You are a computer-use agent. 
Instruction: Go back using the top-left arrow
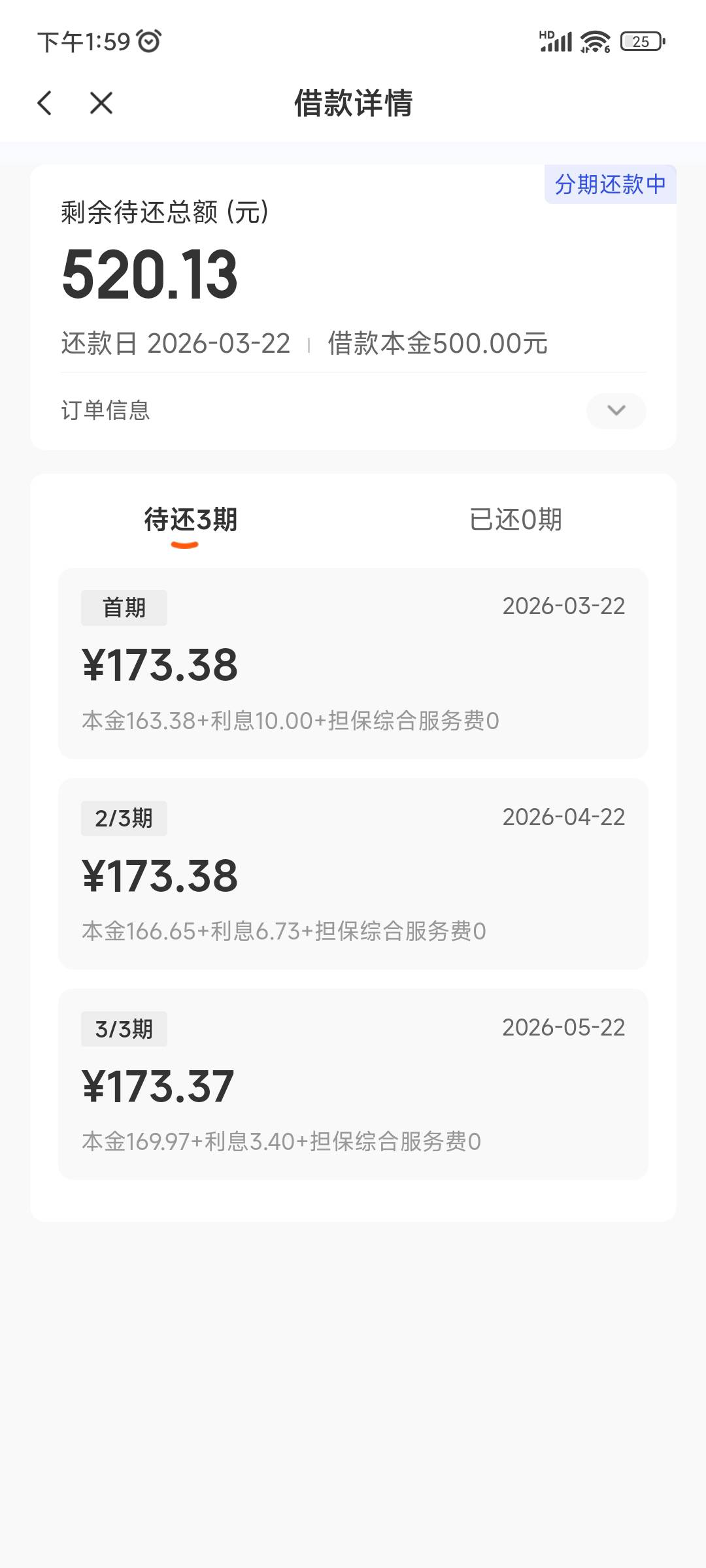[x=44, y=103]
